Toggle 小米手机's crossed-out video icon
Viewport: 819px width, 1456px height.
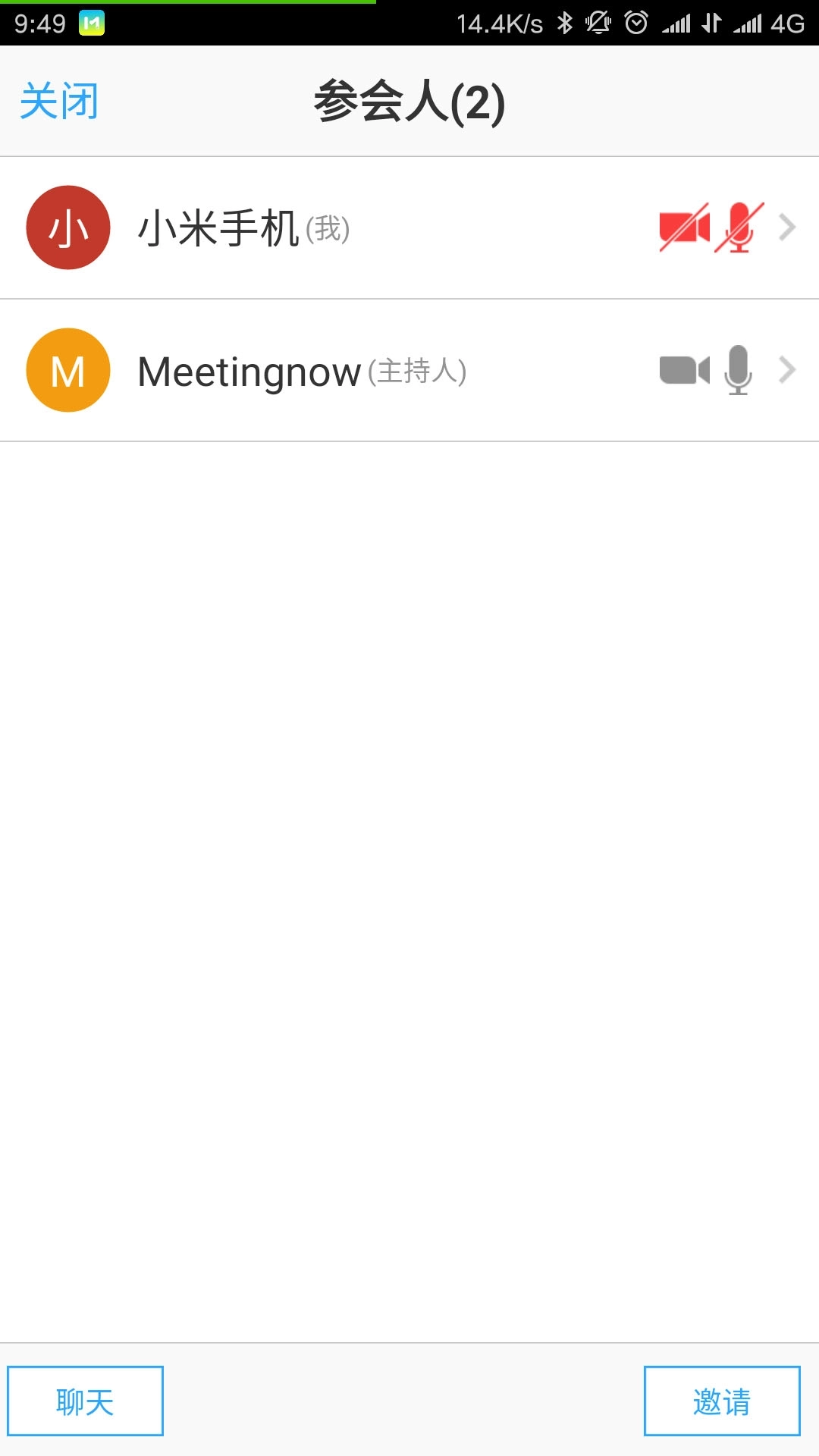pyautogui.click(x=683, y=226)
